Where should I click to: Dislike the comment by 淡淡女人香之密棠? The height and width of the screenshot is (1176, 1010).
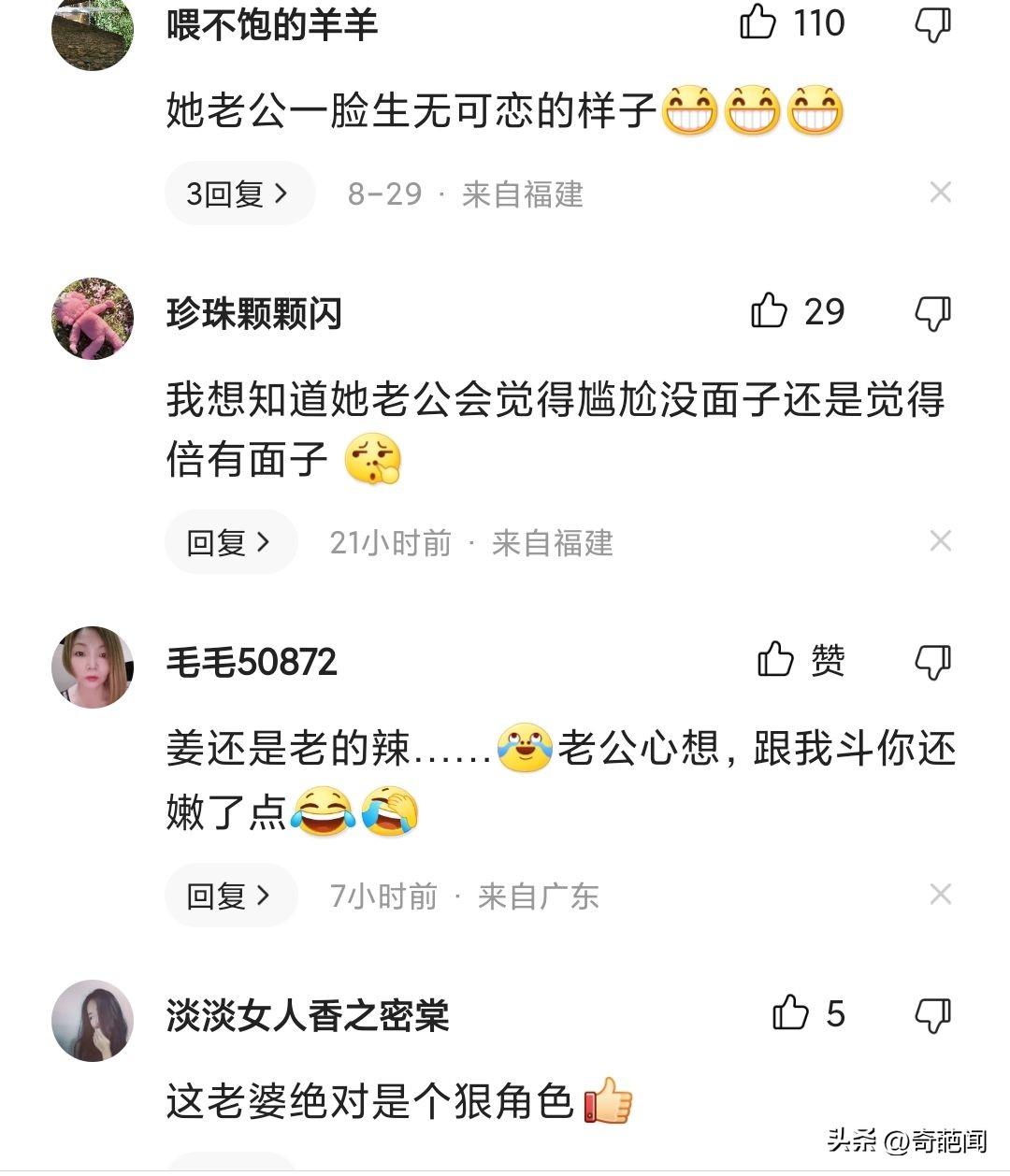click(932, 1015)
